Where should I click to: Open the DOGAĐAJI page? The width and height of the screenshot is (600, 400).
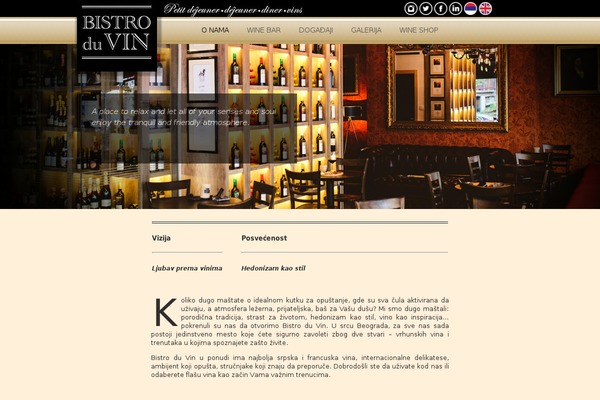click(x=316, y=30)
